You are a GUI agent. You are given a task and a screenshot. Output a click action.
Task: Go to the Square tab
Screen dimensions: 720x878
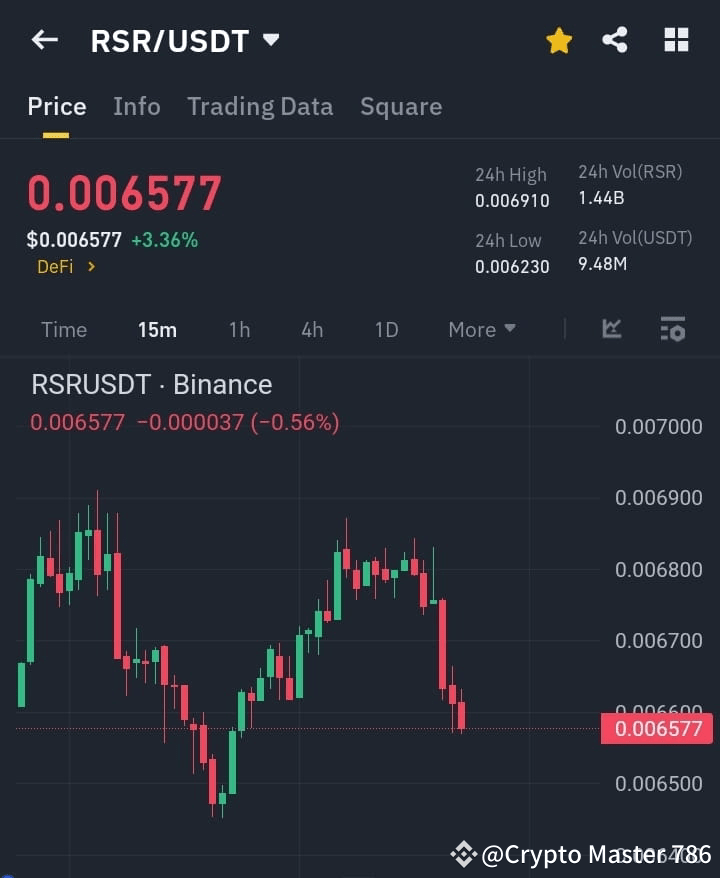click(401, 106)
